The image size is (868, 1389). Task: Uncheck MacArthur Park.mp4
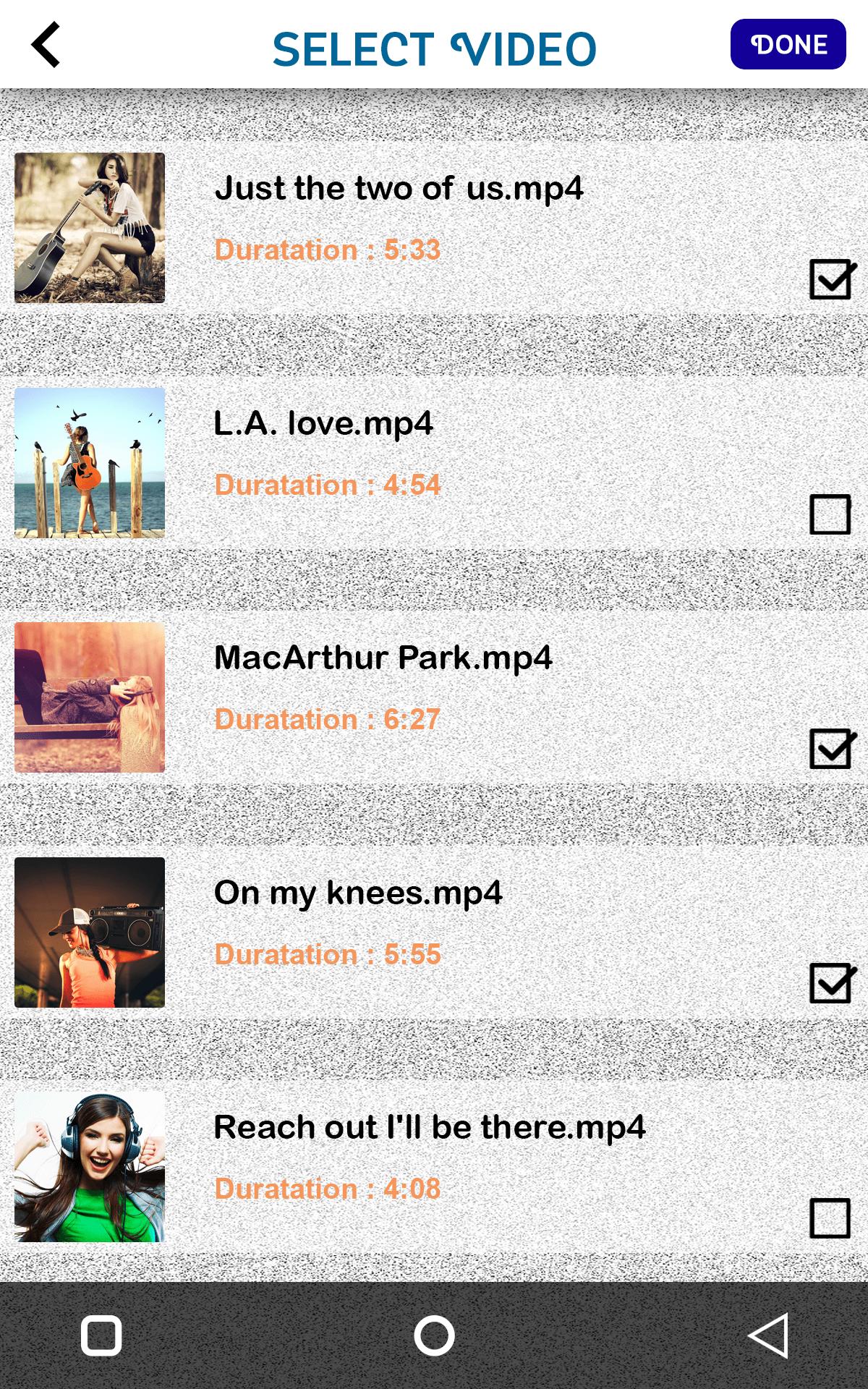click(833, 748)
